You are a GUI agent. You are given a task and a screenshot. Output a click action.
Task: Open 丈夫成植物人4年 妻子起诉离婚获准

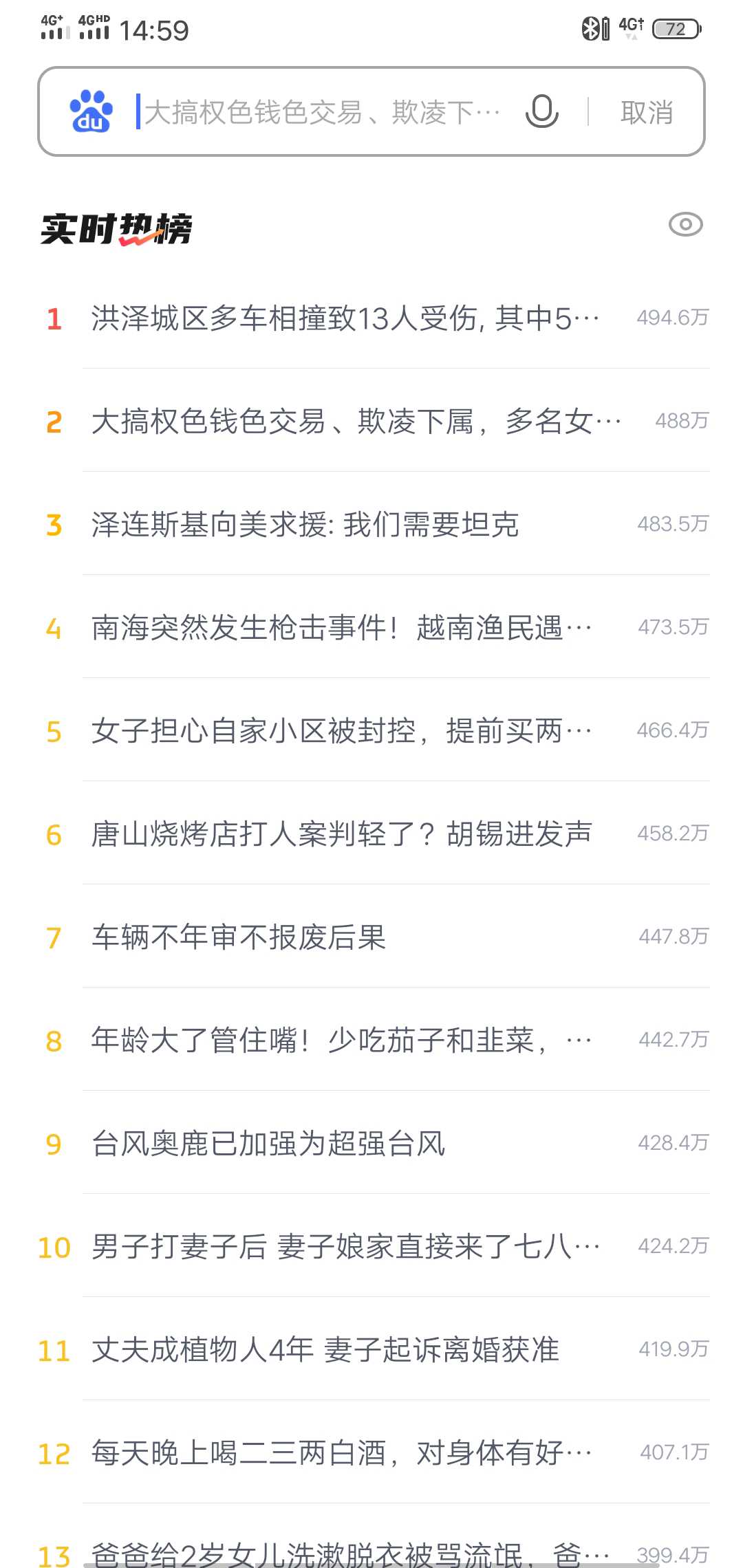tap(371, 1349)
